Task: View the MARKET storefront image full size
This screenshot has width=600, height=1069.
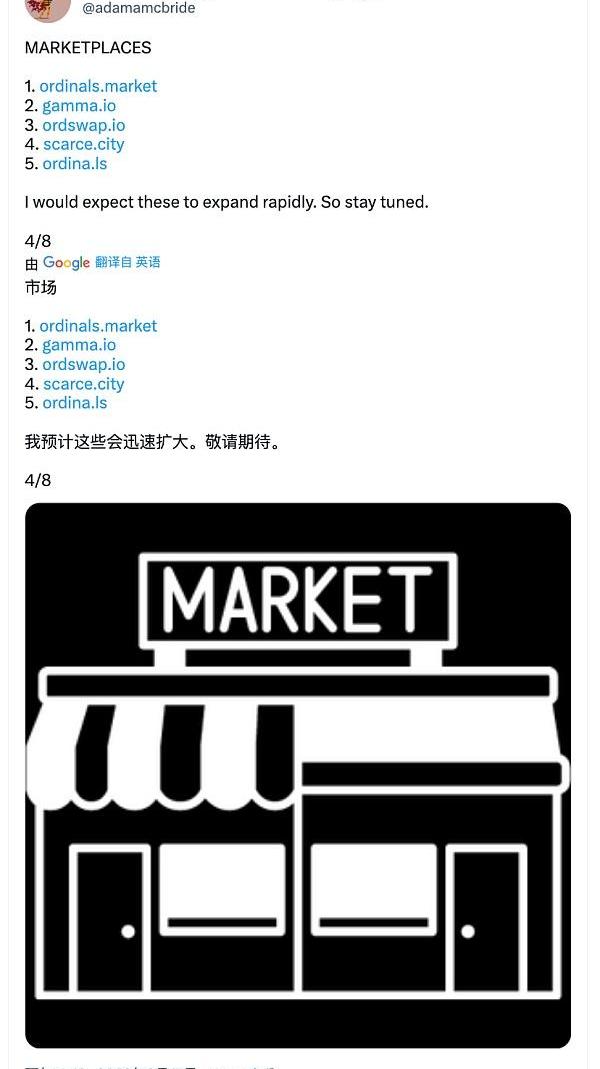Action: pyautogui.click(x=298, y=775)
